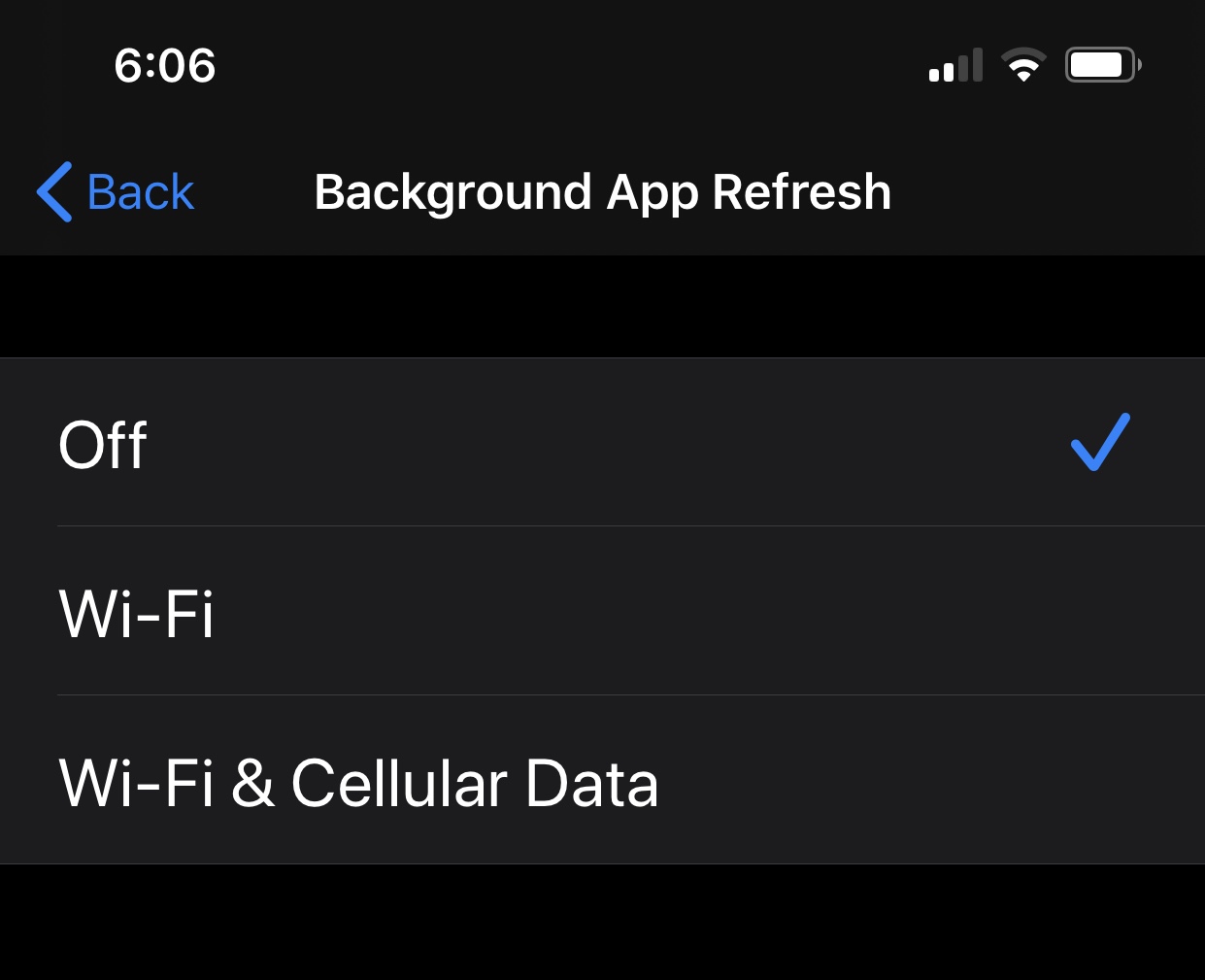
Task: Select Wi-Fi & Cellular Data option
Action: 602,780
